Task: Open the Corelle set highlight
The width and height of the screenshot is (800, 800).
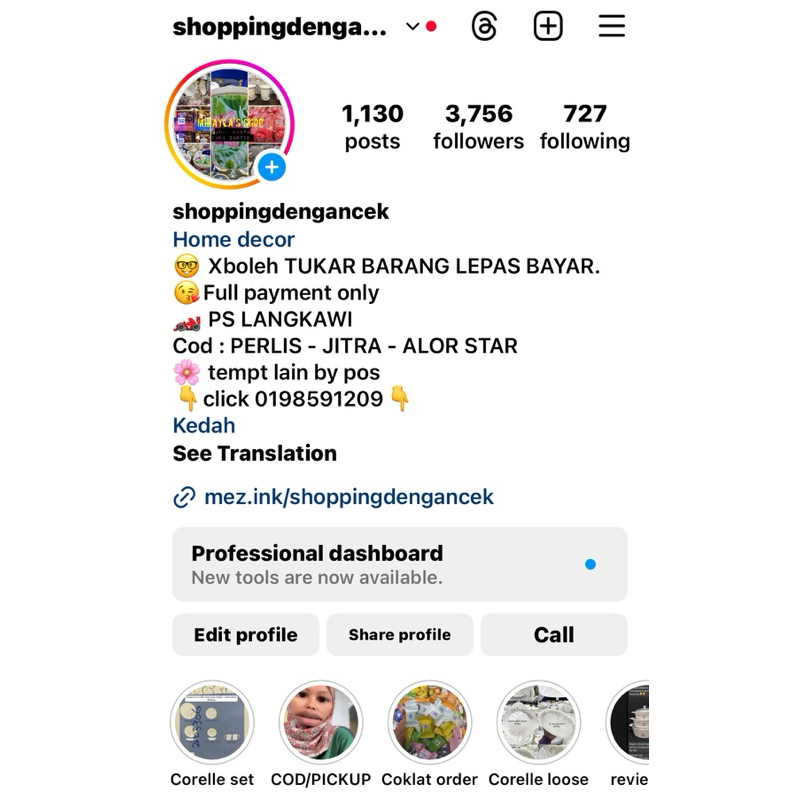Action: point(212,733)
